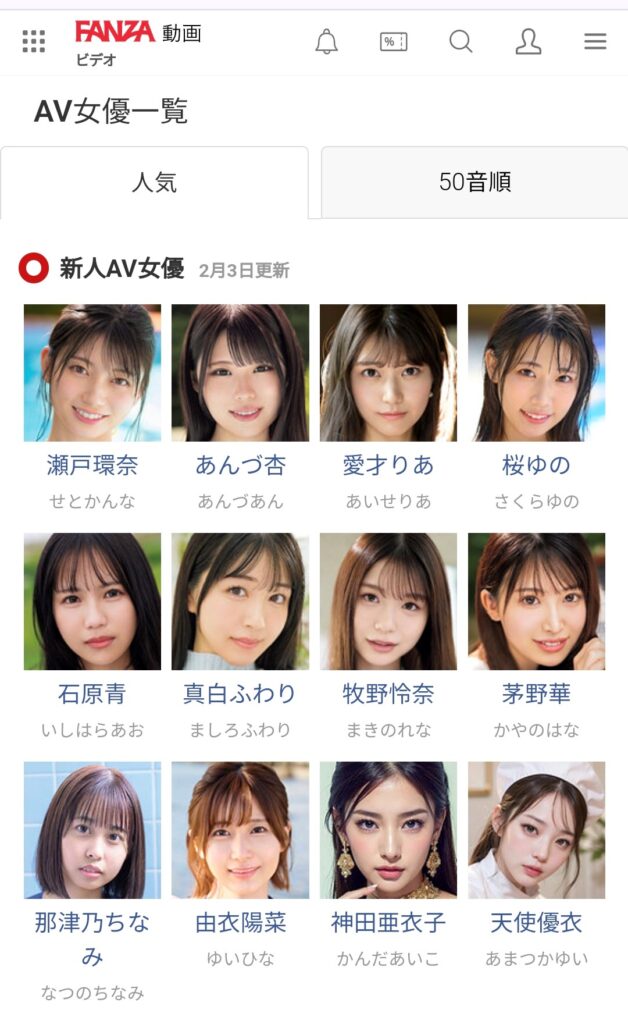Screen dimensions: 628x1024
Task: Open the notifications bell
Action: tap(326, 41)
